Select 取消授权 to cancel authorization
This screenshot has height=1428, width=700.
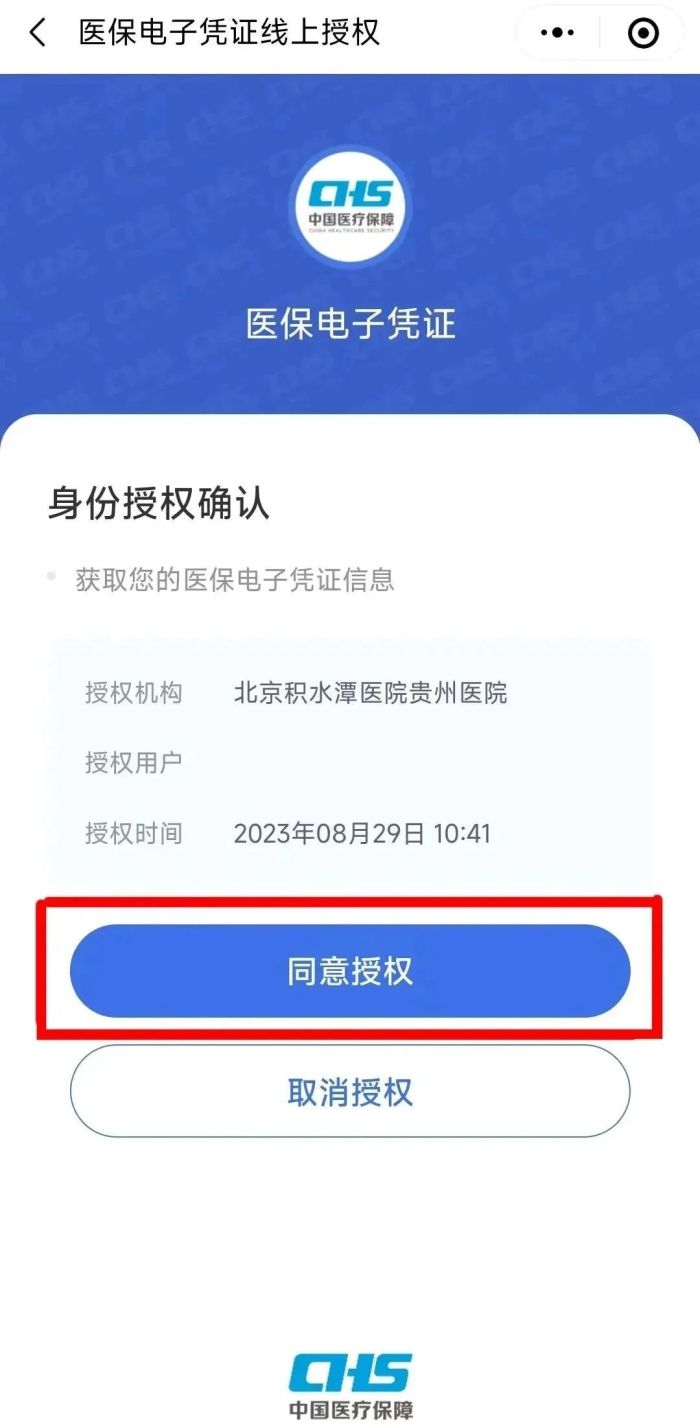(350, 1091)
